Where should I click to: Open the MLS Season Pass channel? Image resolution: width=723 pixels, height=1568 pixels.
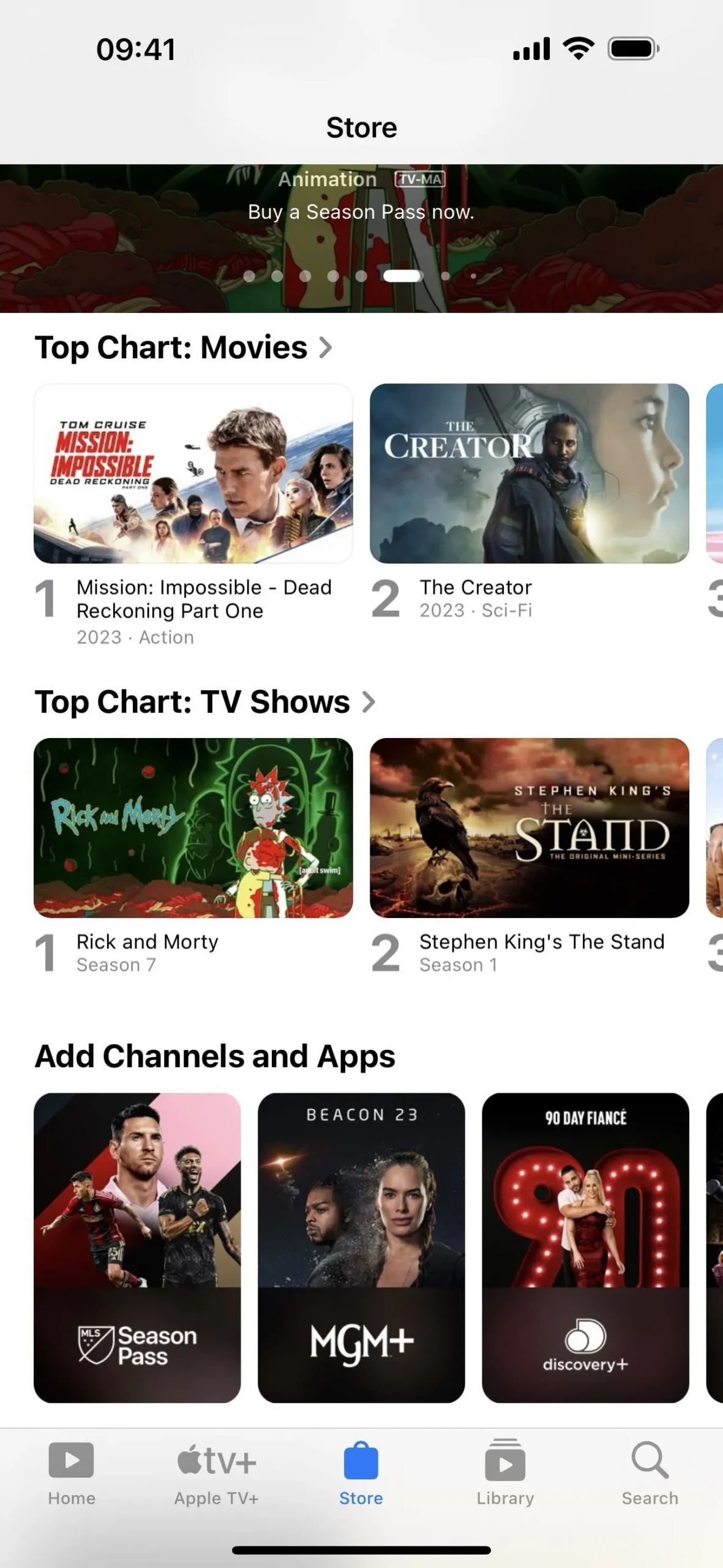coord(137,1247)
